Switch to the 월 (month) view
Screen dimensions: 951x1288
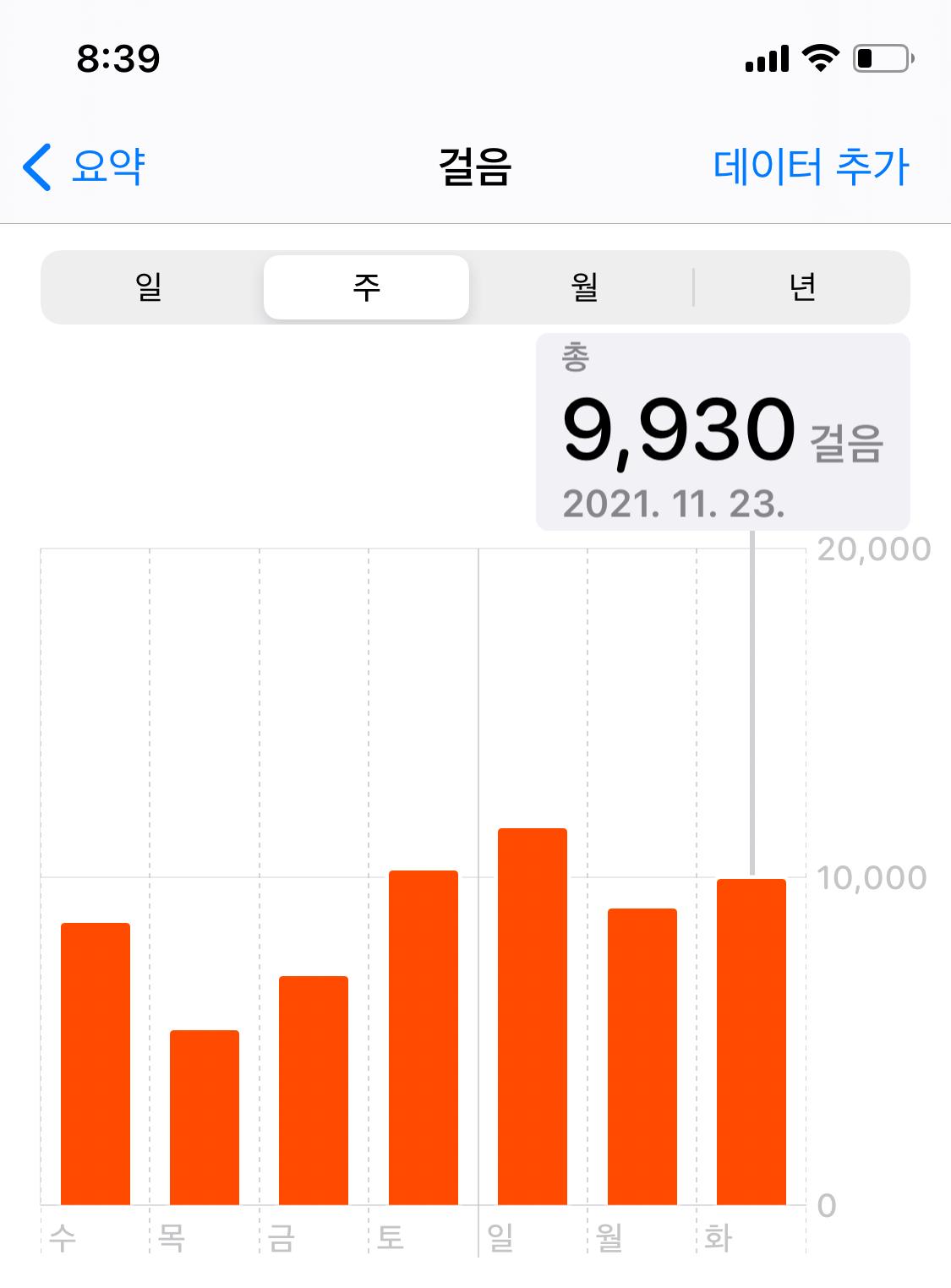point(584,287)
